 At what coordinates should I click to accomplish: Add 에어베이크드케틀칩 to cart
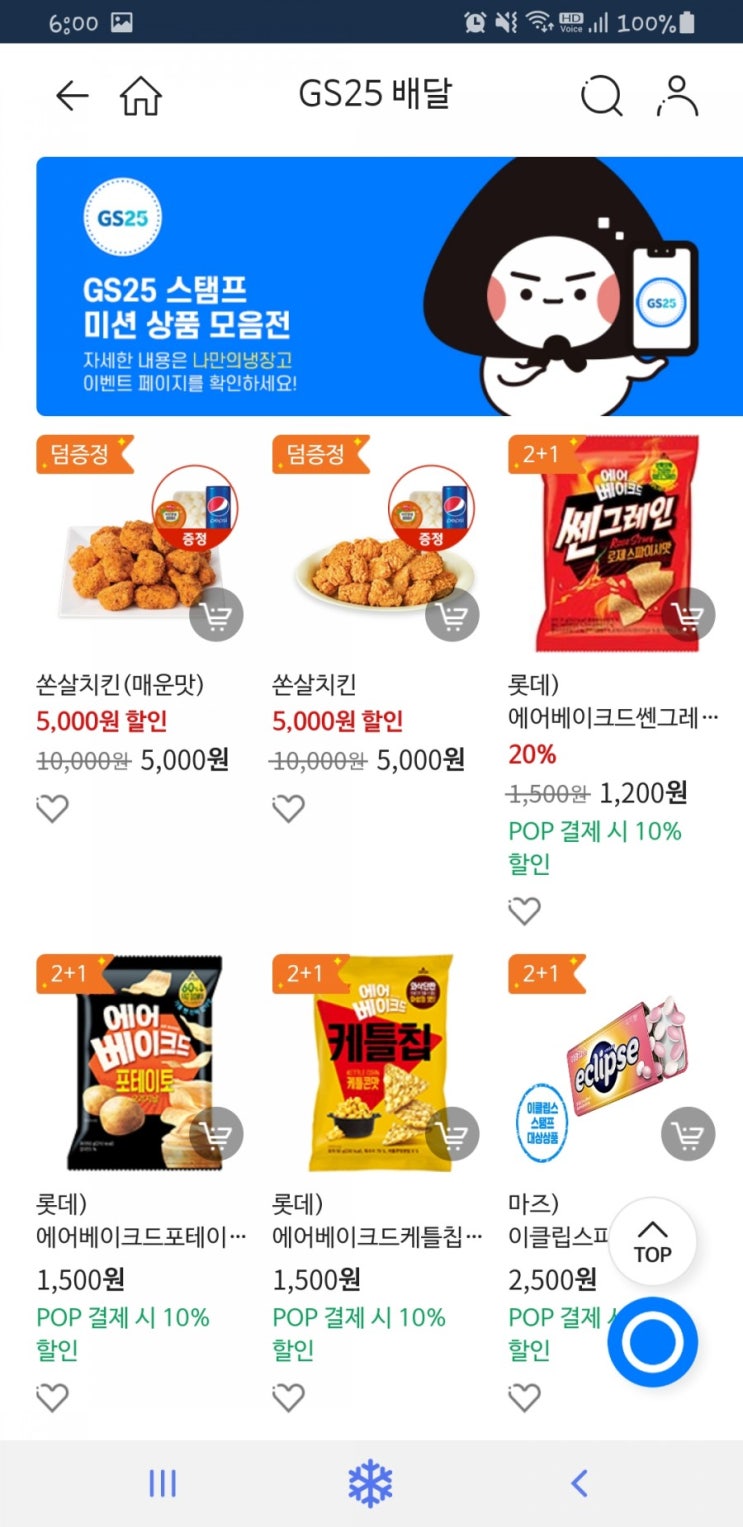click(x=452, y=1133)
